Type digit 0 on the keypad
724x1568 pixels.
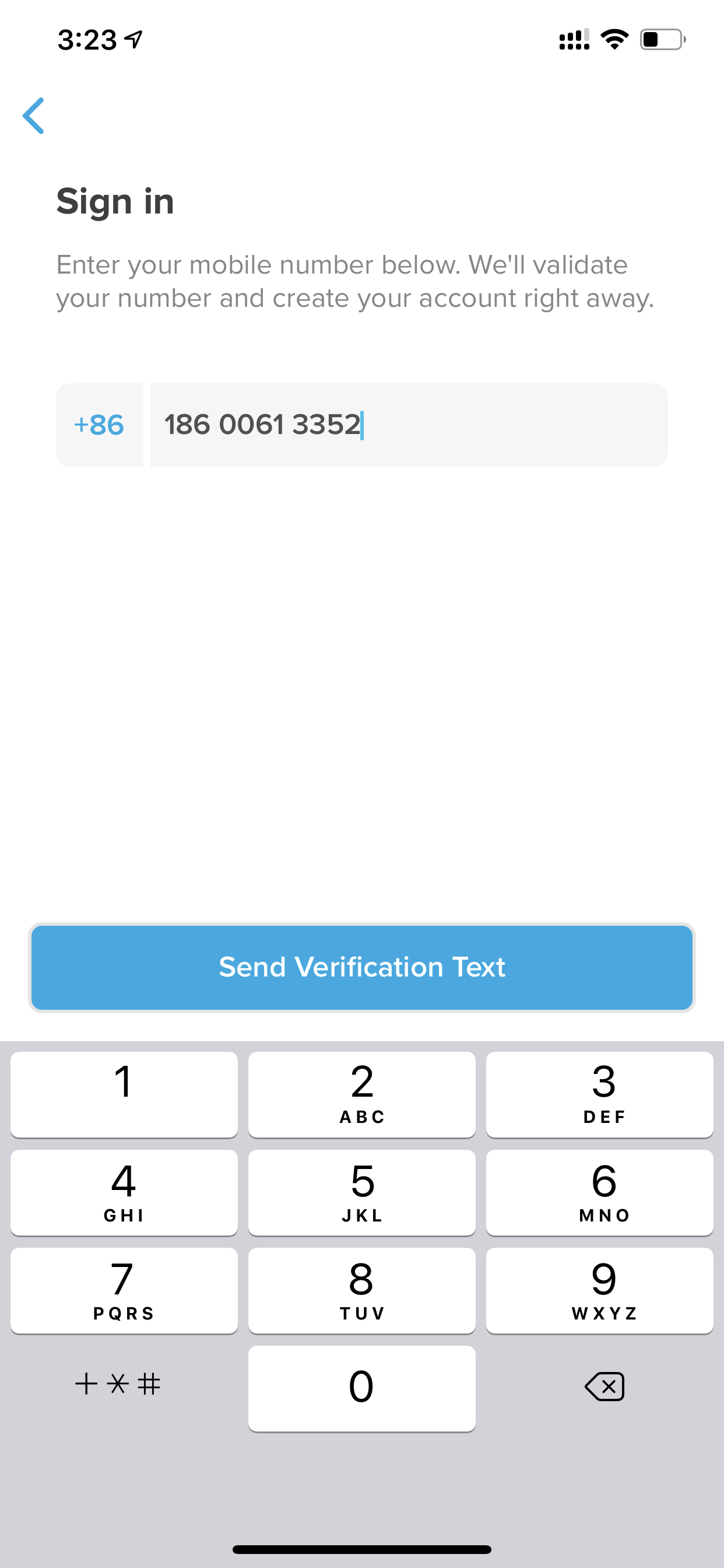pos(362,1388)
